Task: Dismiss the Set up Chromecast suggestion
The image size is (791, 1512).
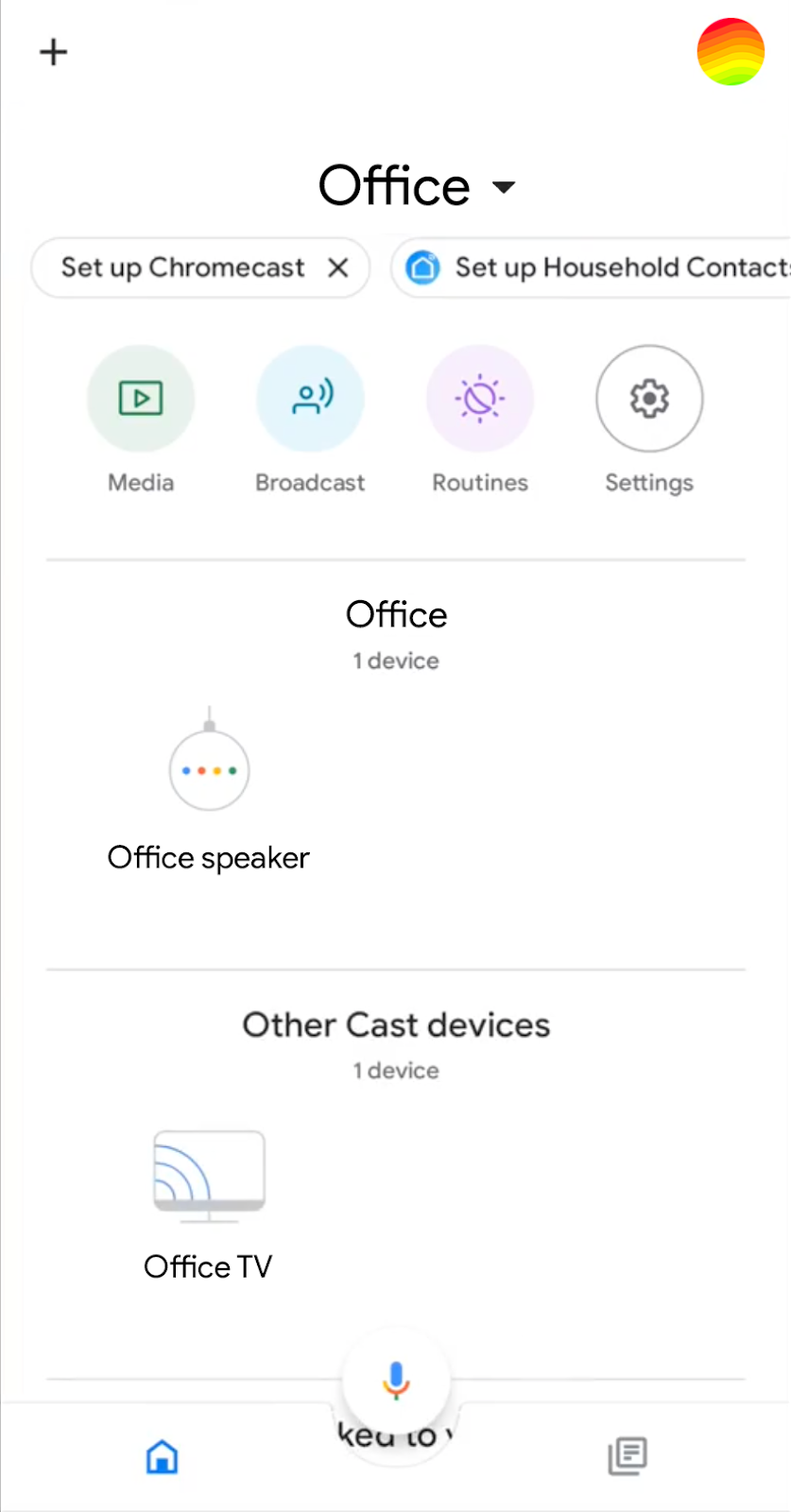Action: [x=337, y=267]
